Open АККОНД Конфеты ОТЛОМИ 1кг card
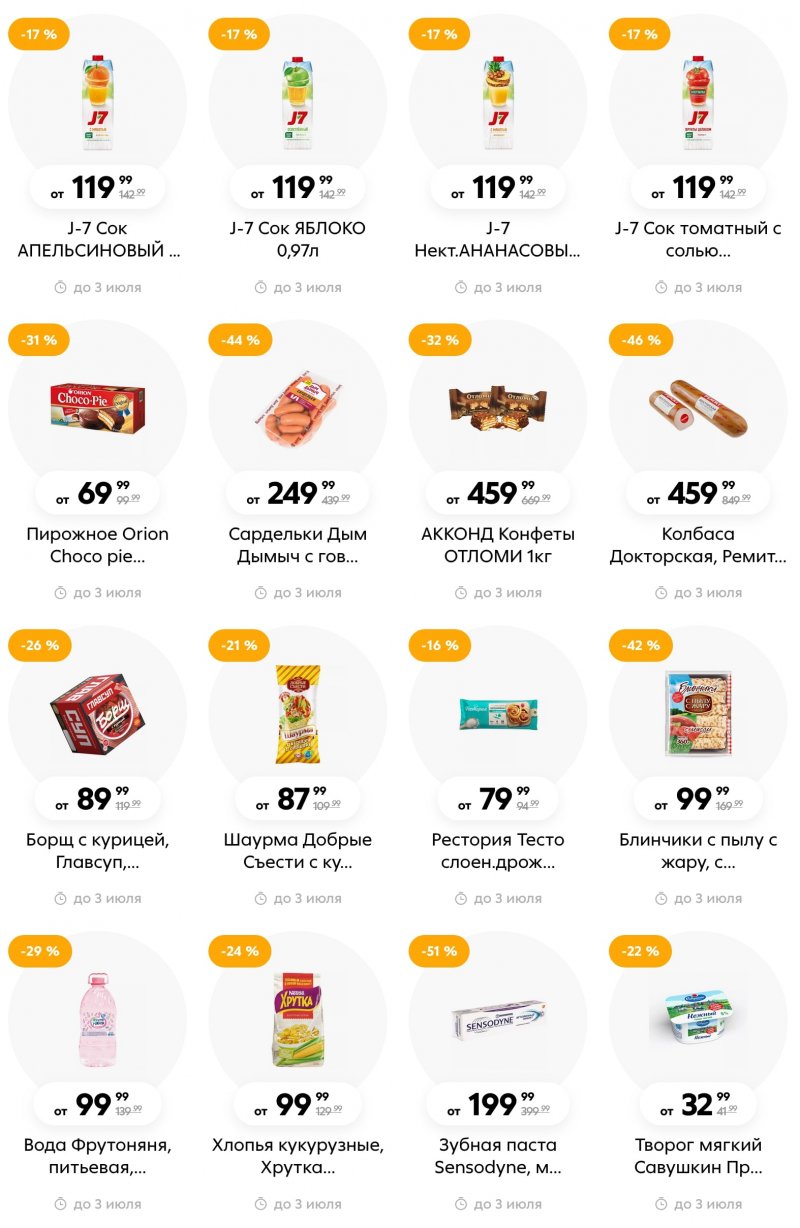The image size is (800, 1228). 498,410
